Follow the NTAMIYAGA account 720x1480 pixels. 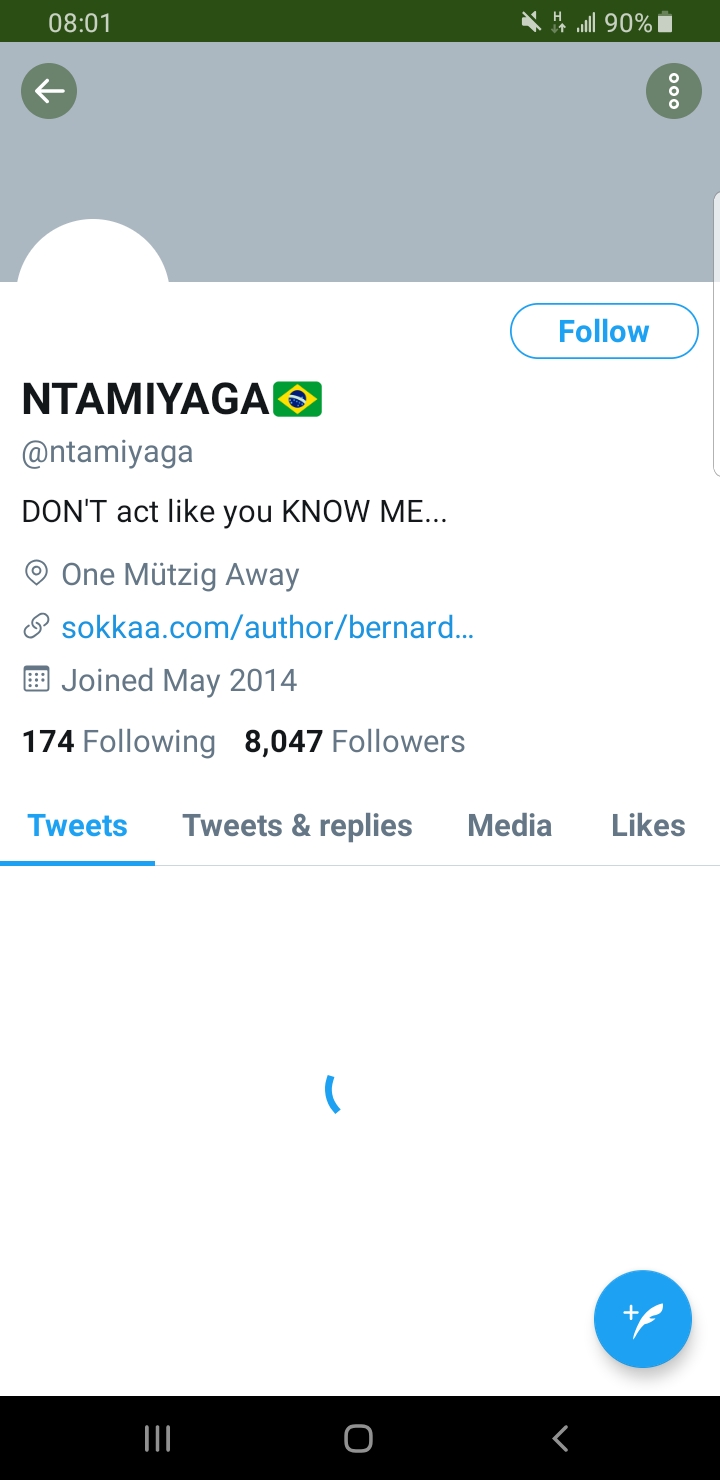tap(603, 331)
